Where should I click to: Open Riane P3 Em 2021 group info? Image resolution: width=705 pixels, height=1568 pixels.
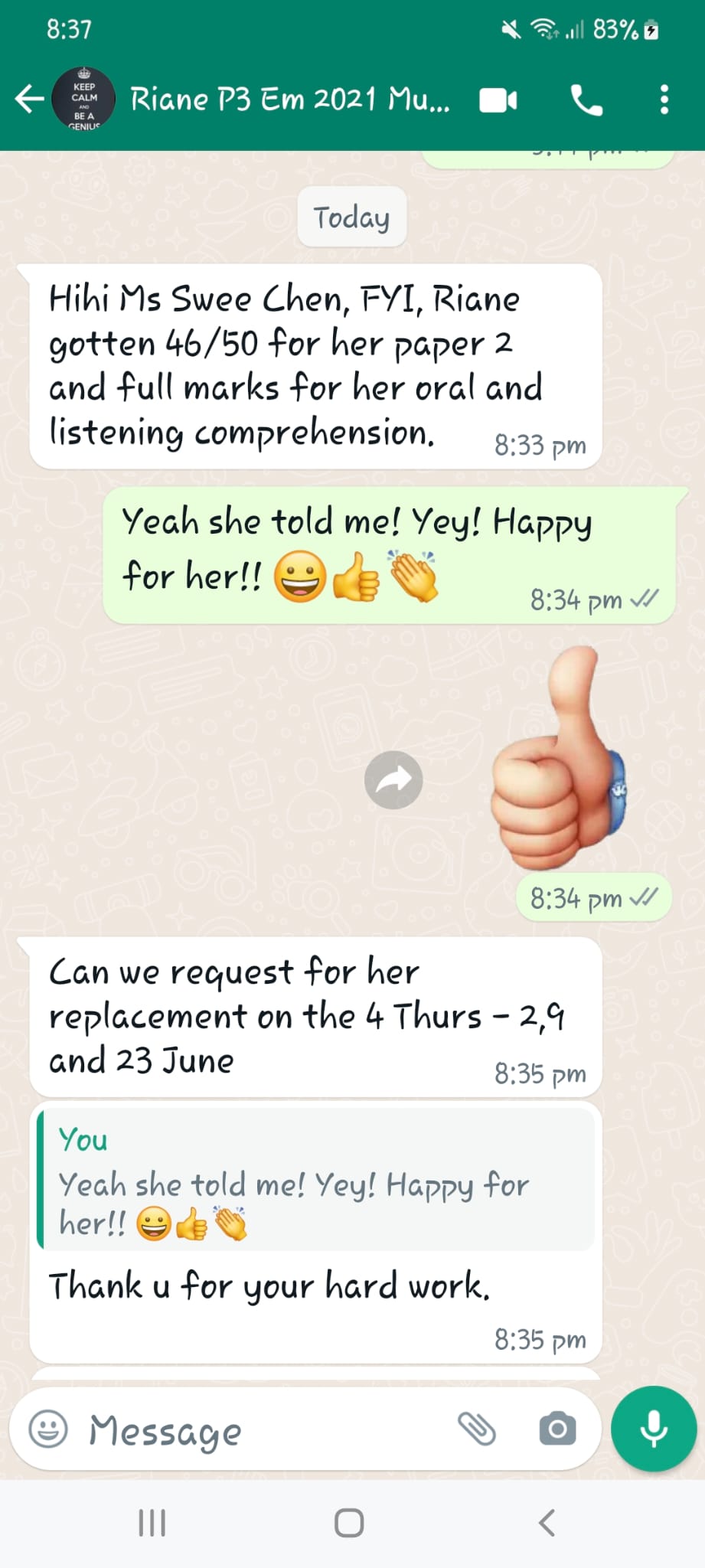[289, 100]
